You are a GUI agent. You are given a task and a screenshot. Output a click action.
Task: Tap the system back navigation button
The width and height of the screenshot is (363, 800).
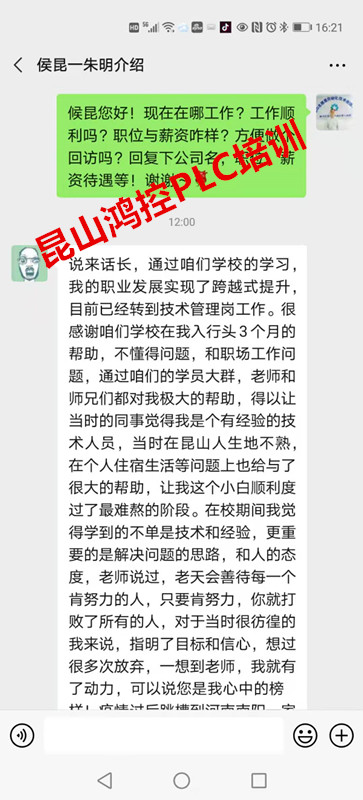coord(105,780)
